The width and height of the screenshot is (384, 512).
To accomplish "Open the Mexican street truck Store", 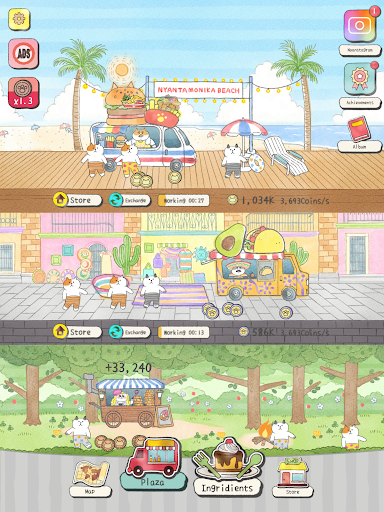I will [78, 332].
